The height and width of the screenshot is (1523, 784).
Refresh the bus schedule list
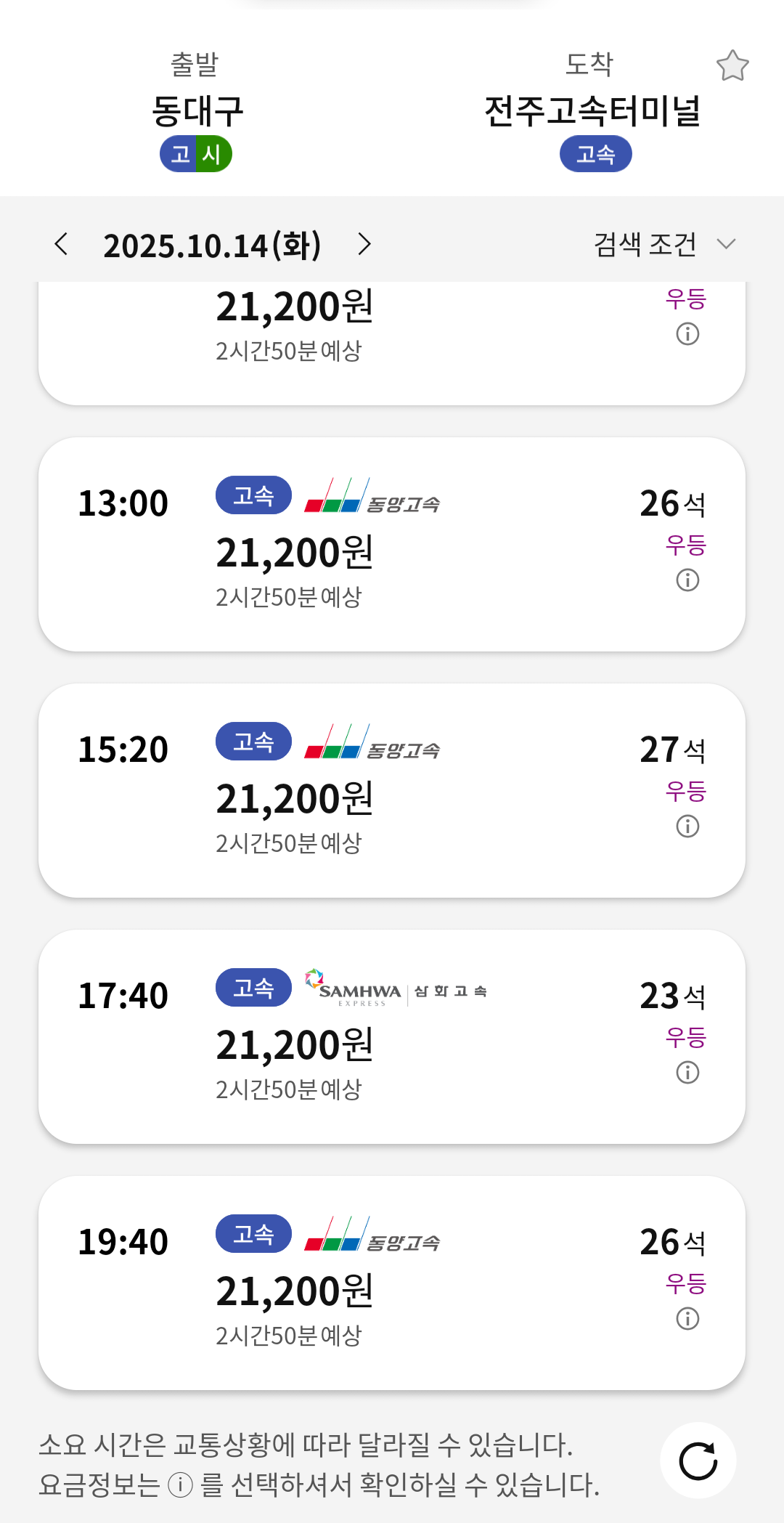(698, 1461)
